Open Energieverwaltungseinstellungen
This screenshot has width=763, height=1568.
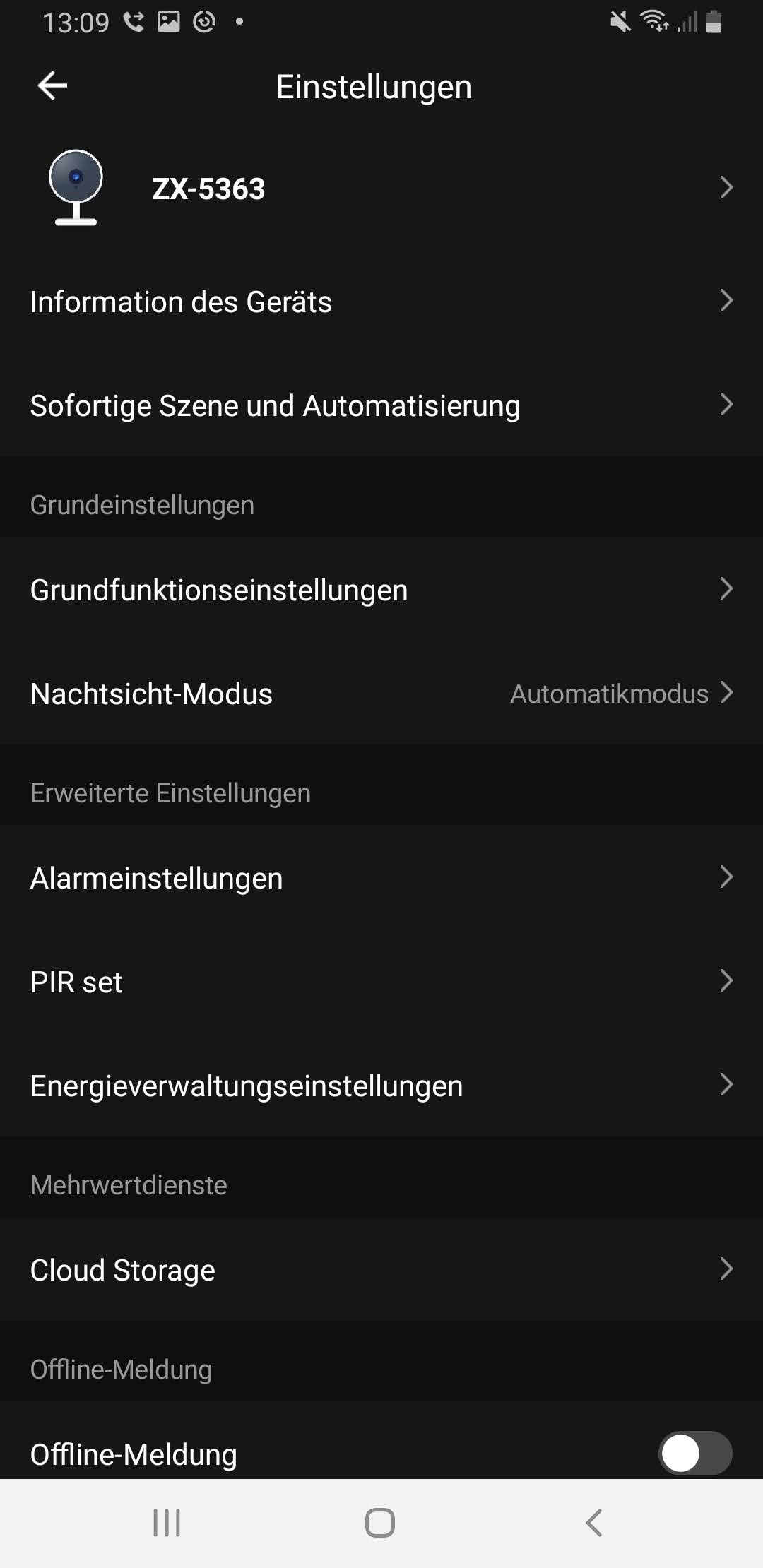[381, 1086]
